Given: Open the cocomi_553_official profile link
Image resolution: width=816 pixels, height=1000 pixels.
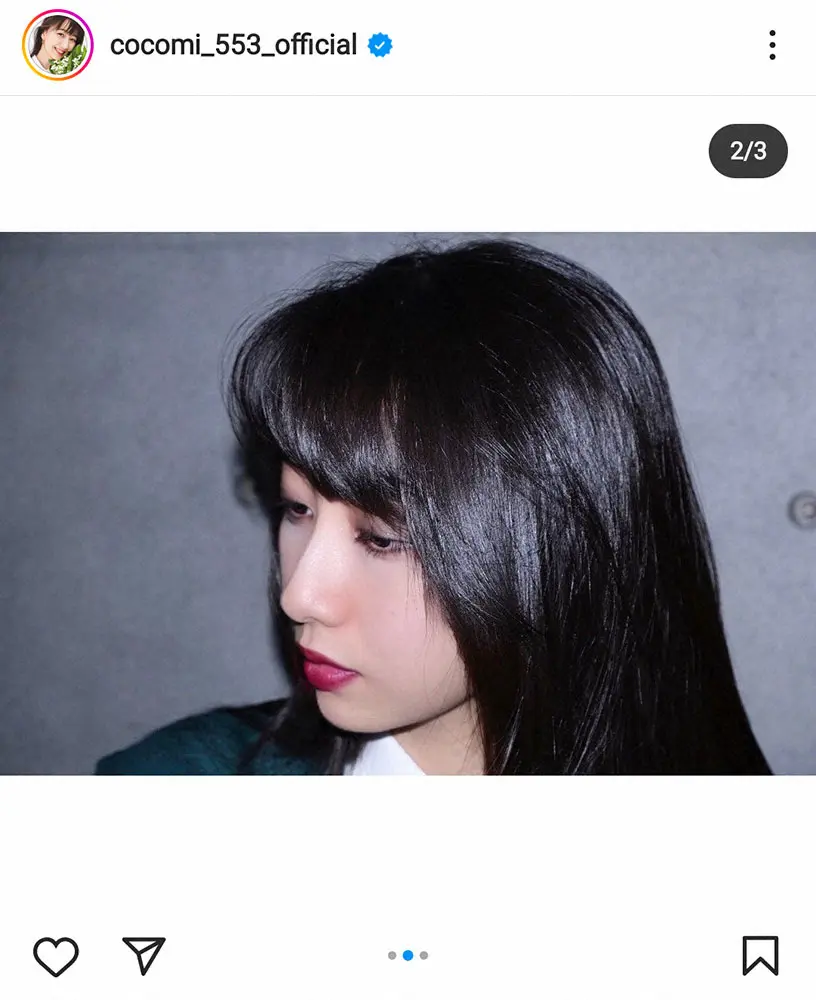Looking at the screenshot, I should tap(233, 45).
